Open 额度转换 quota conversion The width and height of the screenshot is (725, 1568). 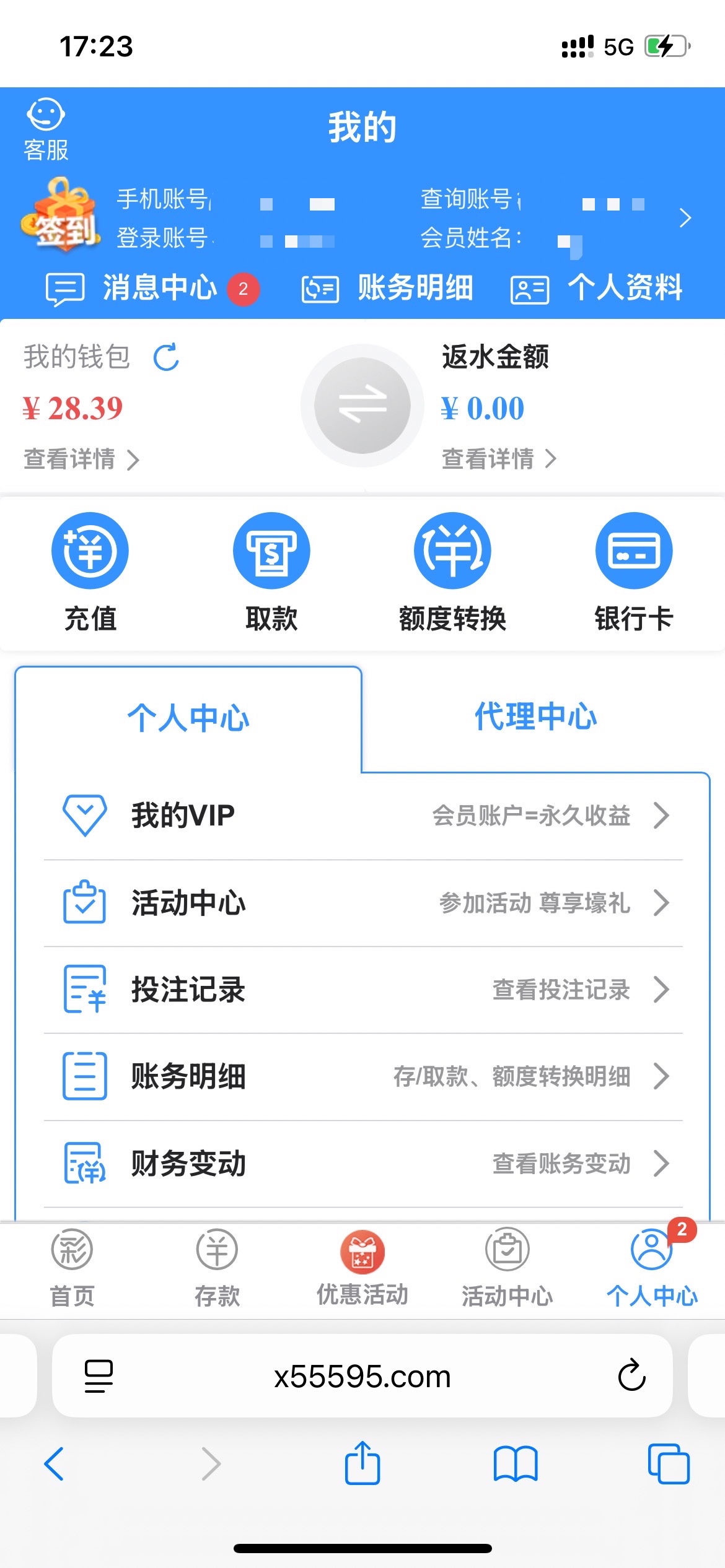[x=452, y=571]
